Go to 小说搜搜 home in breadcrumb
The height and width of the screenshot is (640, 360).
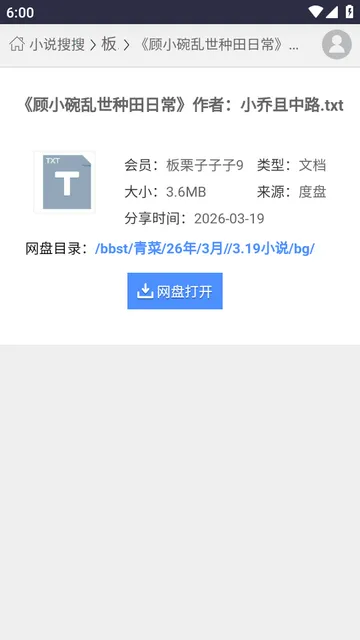(x=47, y=44)
